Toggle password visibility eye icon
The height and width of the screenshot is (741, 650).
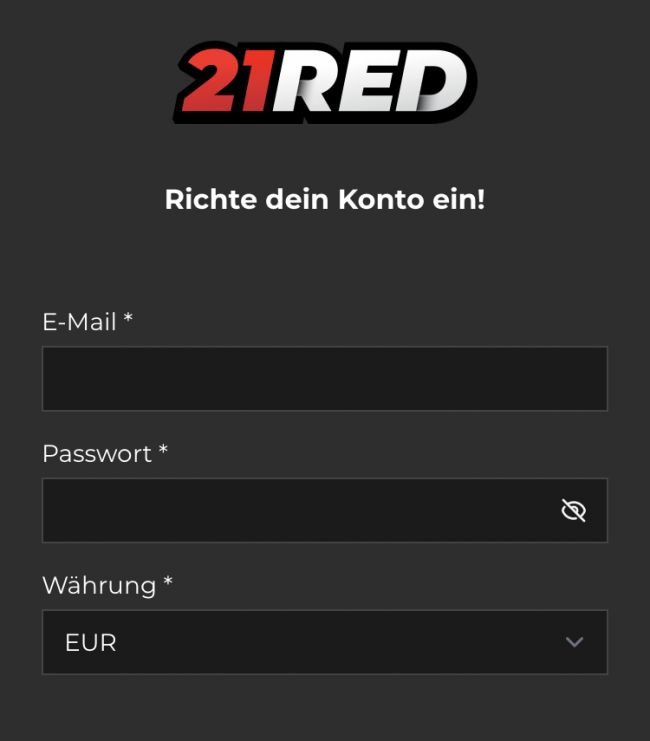coord(573,511)
